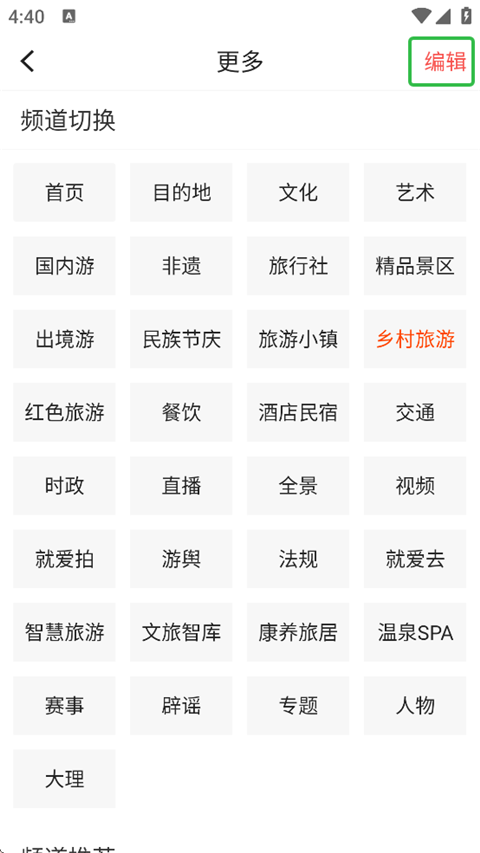480x853 pixels.
Task: Go back using the arrow icon
Action: (x=27, y=61)
